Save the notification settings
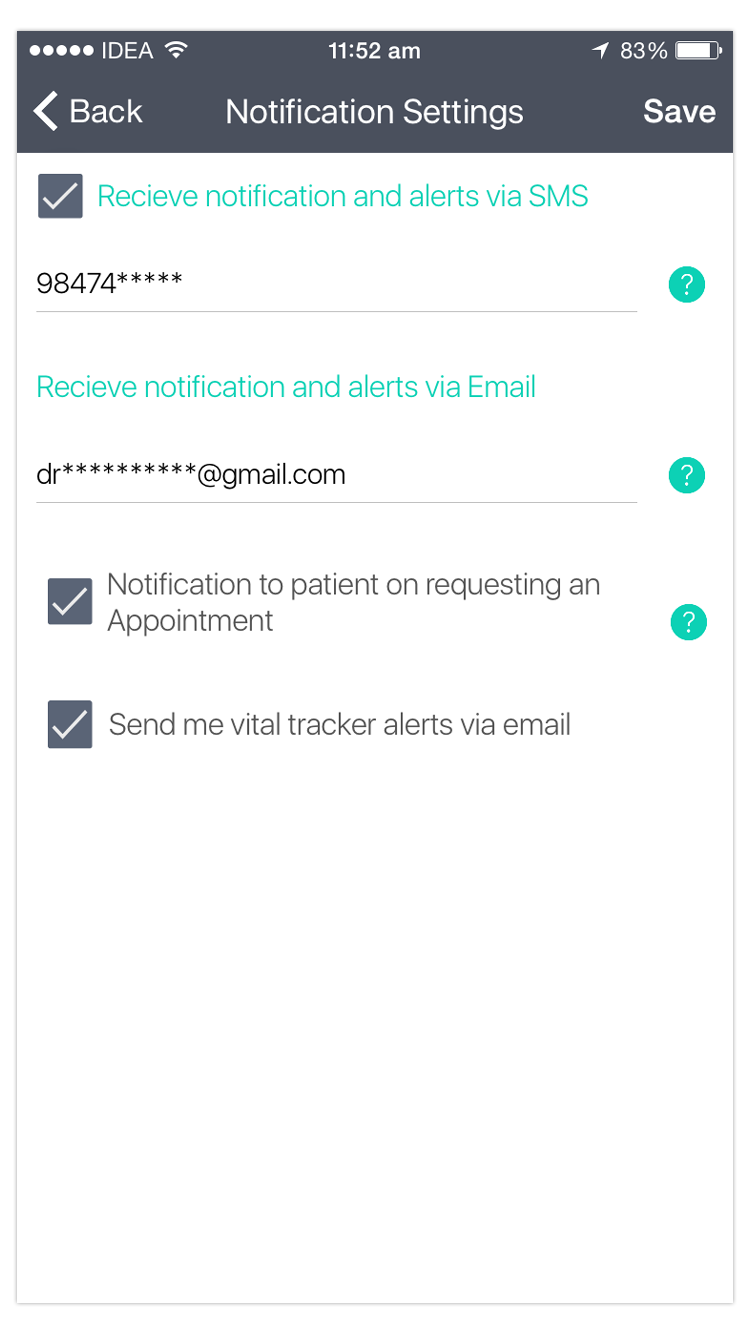750x1334 pixels. (679, 111)
